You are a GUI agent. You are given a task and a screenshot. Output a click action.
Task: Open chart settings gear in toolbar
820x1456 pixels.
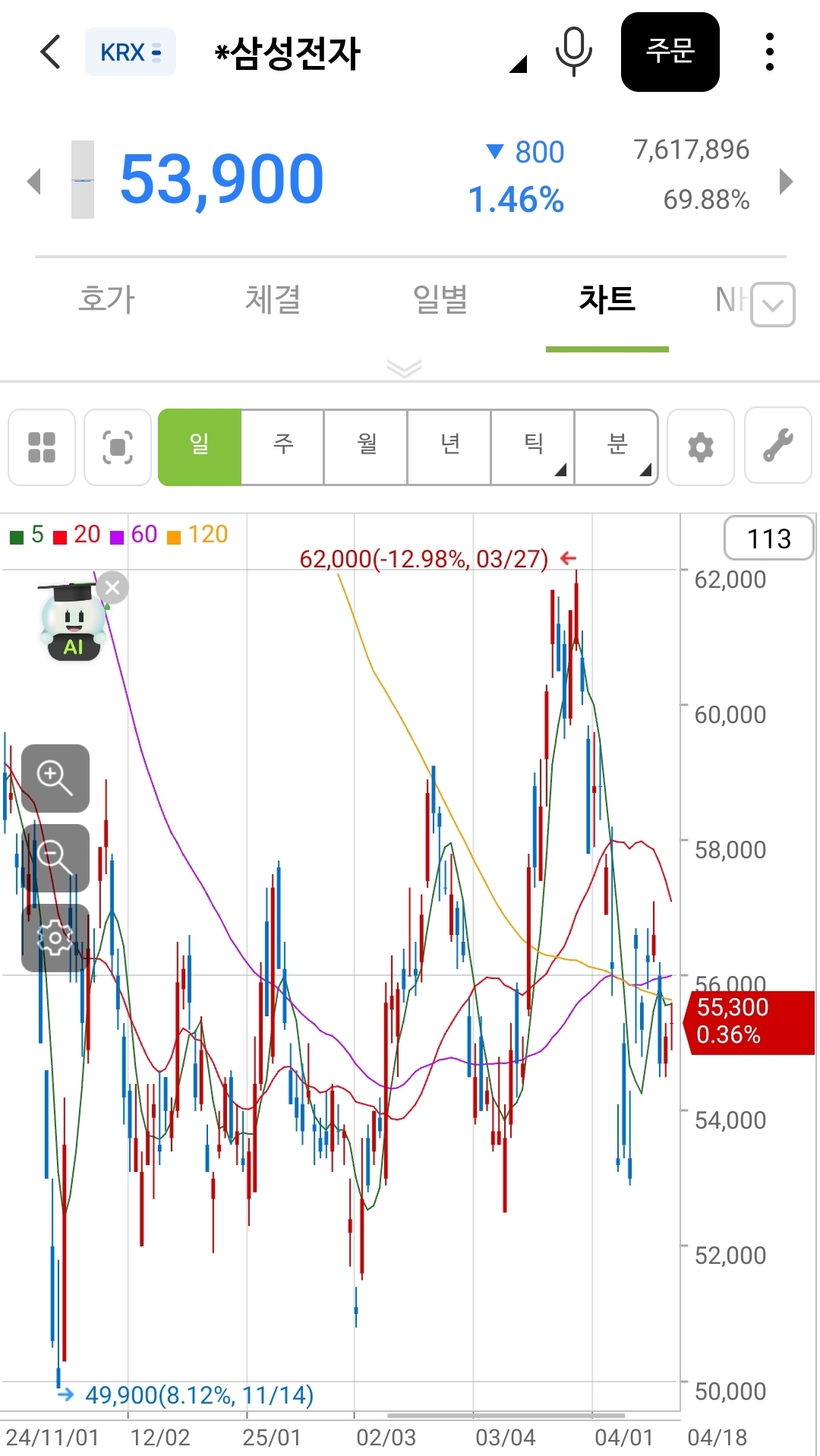click(x=701, y=447)
